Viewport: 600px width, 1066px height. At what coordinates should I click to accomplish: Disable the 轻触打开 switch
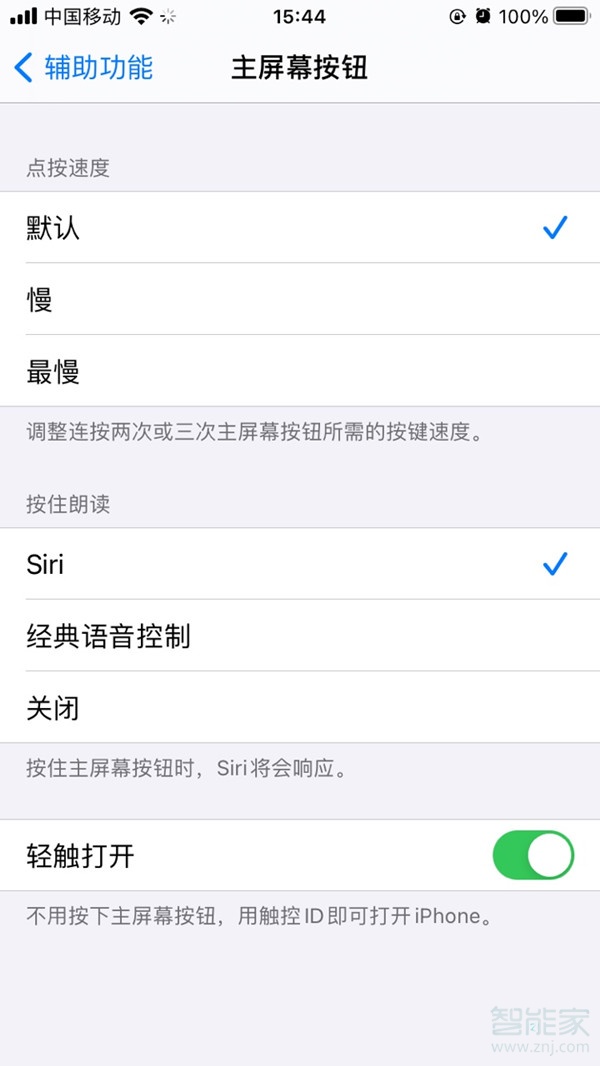click(533, 855)
